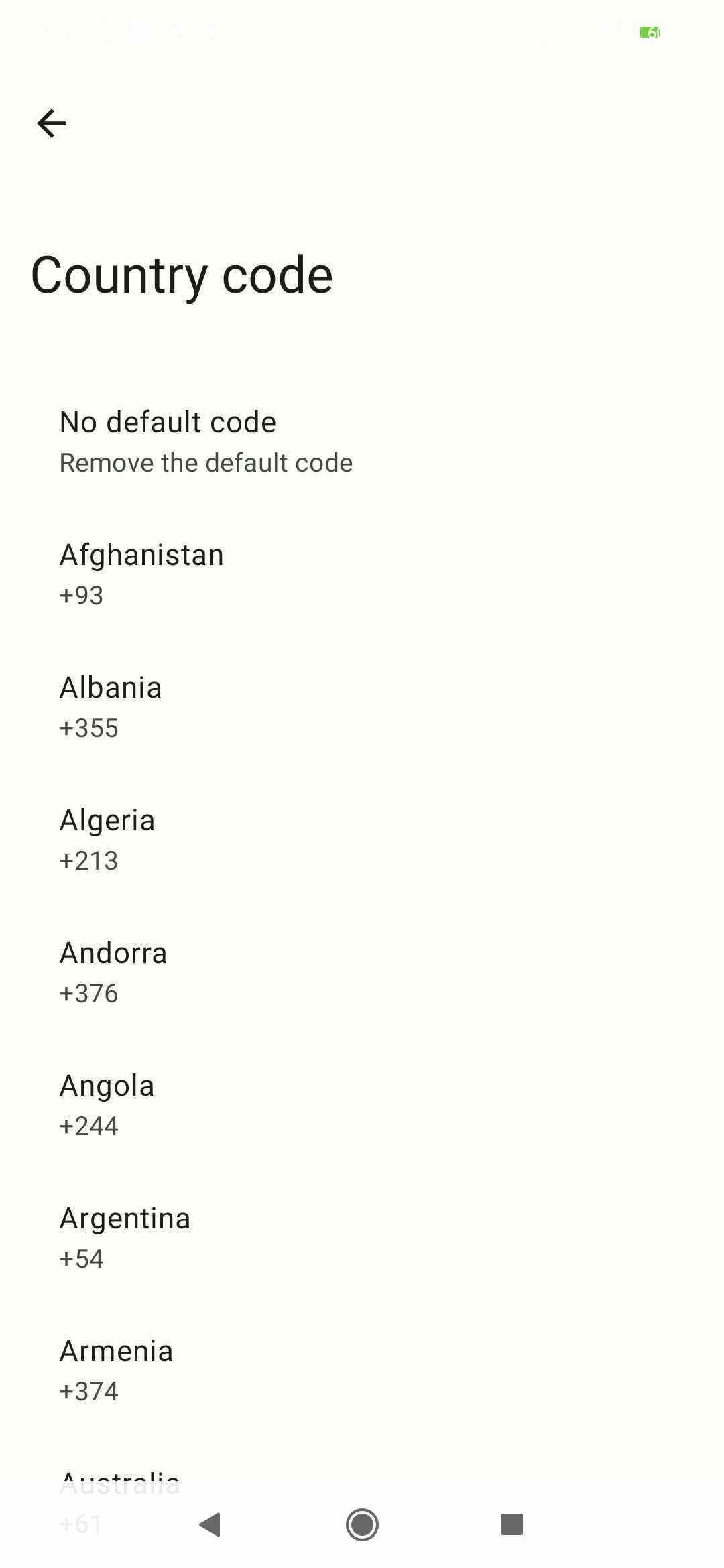Select Argentina +54 entry

tap(125, 1217)
